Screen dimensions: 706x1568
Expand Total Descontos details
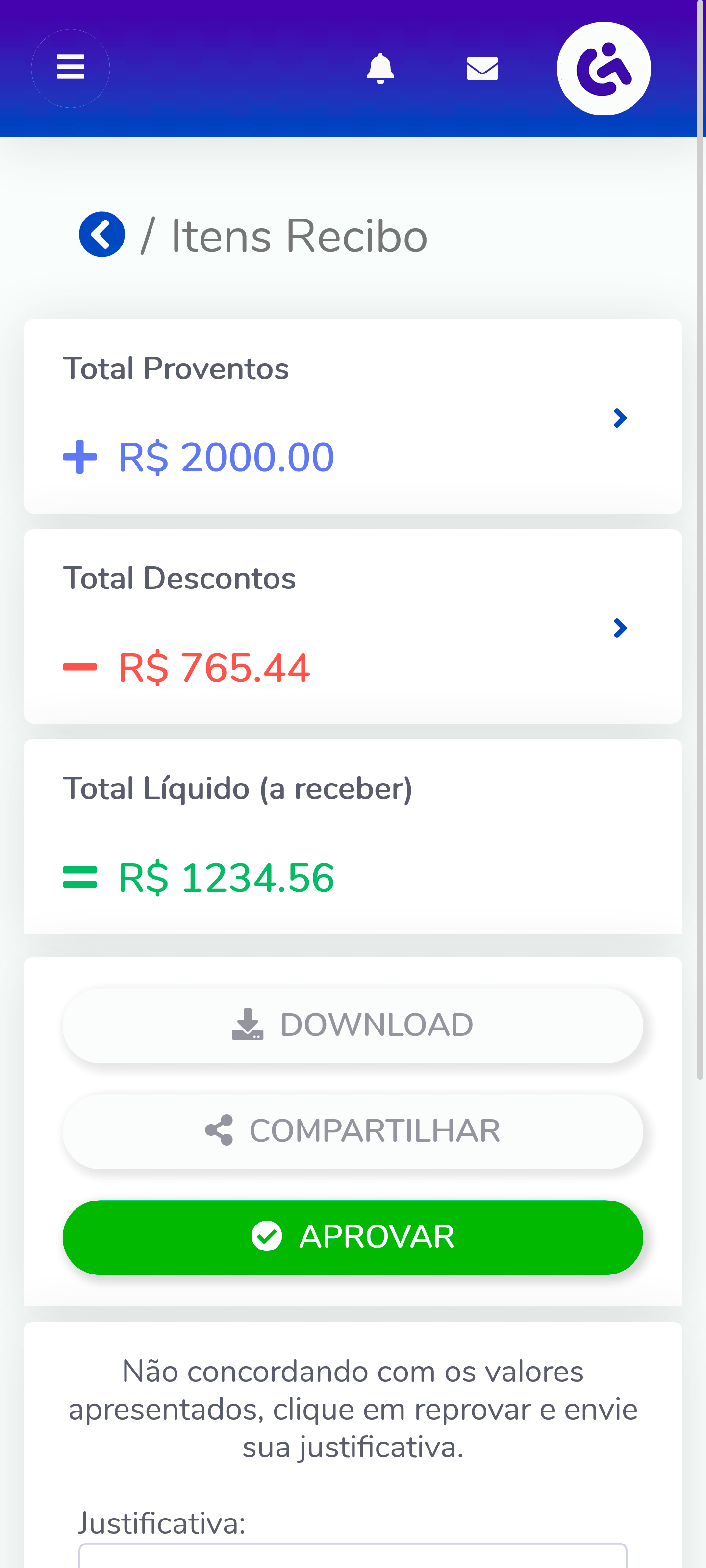coord(620,628)
